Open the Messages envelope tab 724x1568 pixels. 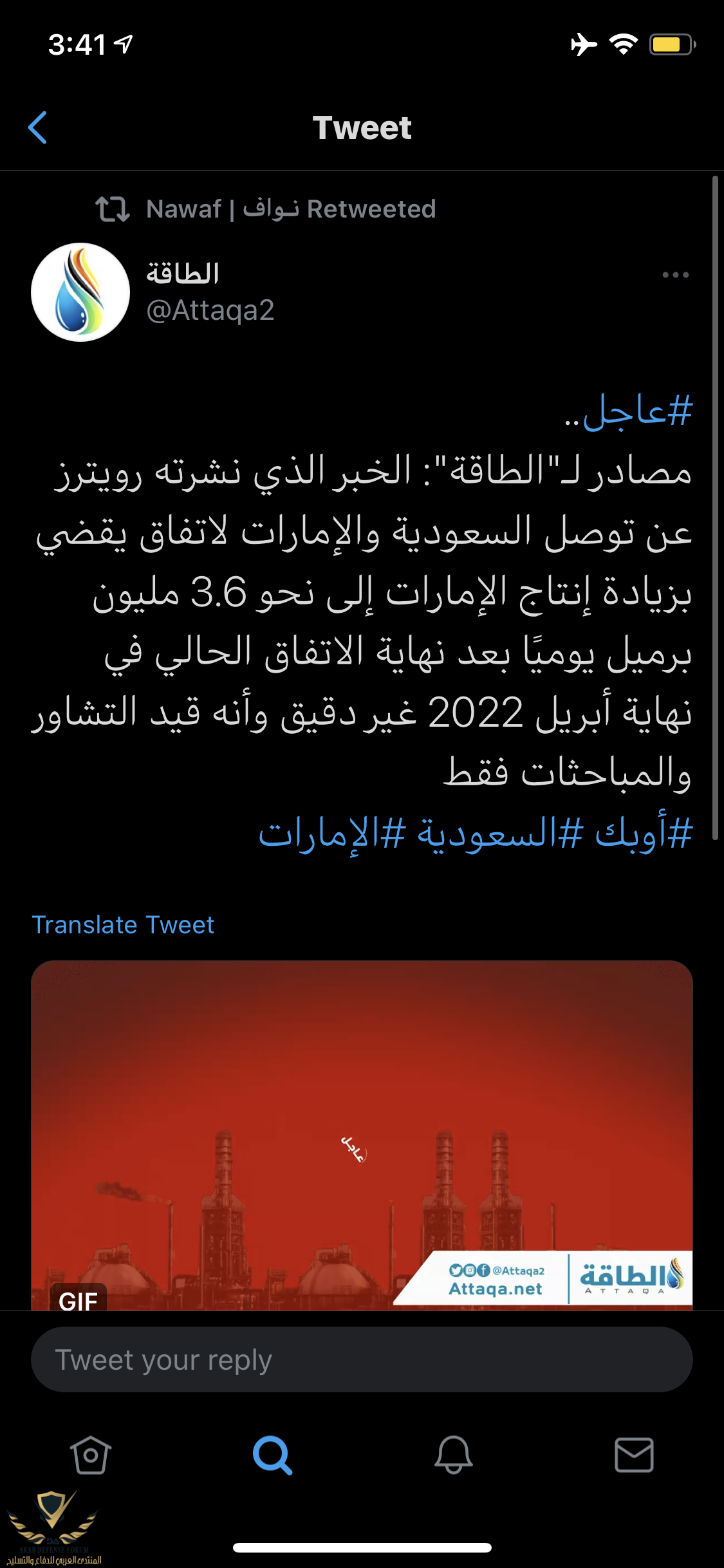pyautogui.click(x=634, y=1455)
